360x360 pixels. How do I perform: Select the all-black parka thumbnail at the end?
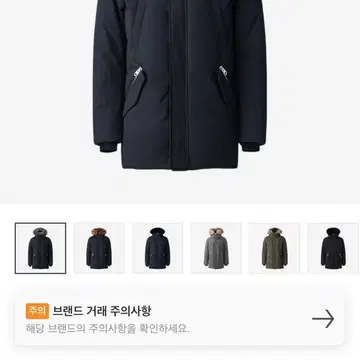click(333, 248)
